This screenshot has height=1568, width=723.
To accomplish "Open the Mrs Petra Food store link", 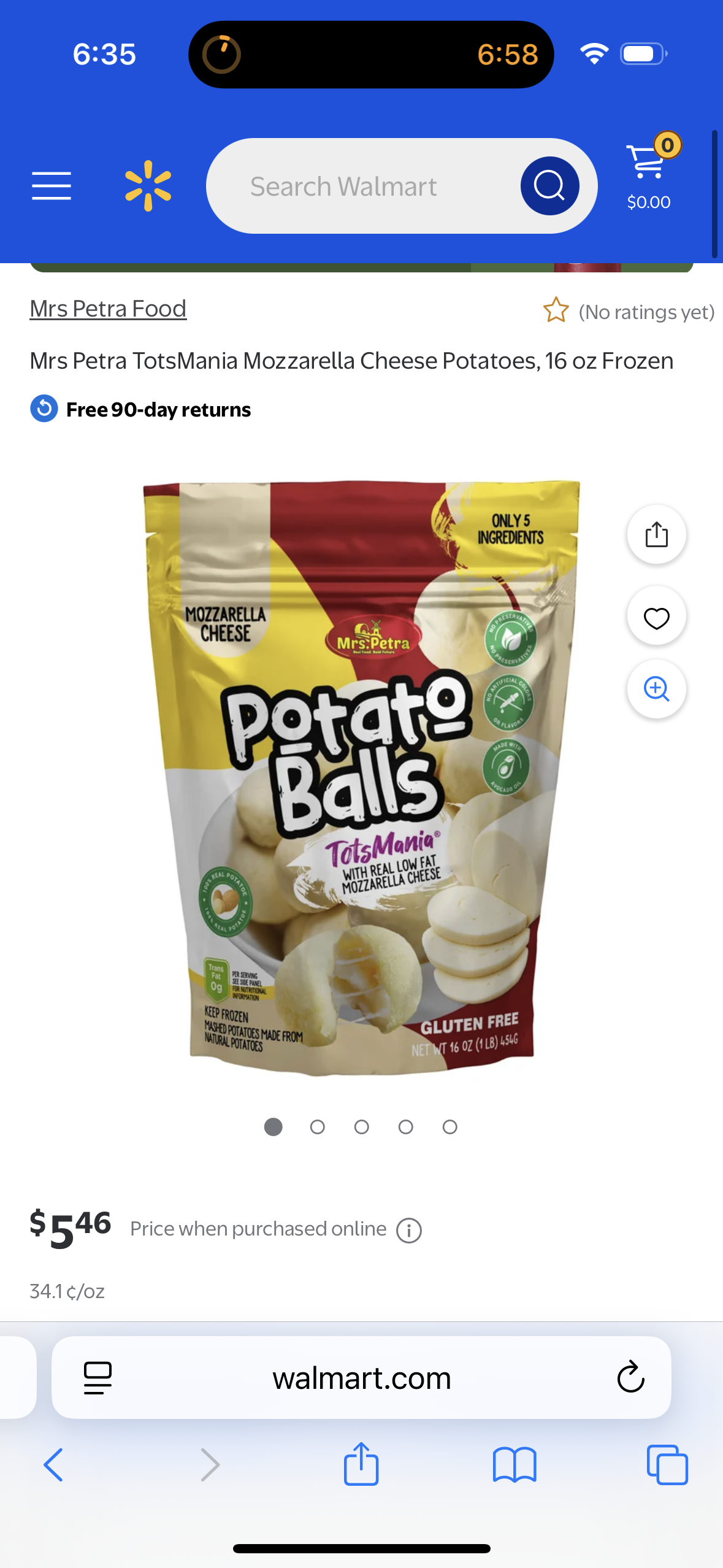I will tap(108, 309).
